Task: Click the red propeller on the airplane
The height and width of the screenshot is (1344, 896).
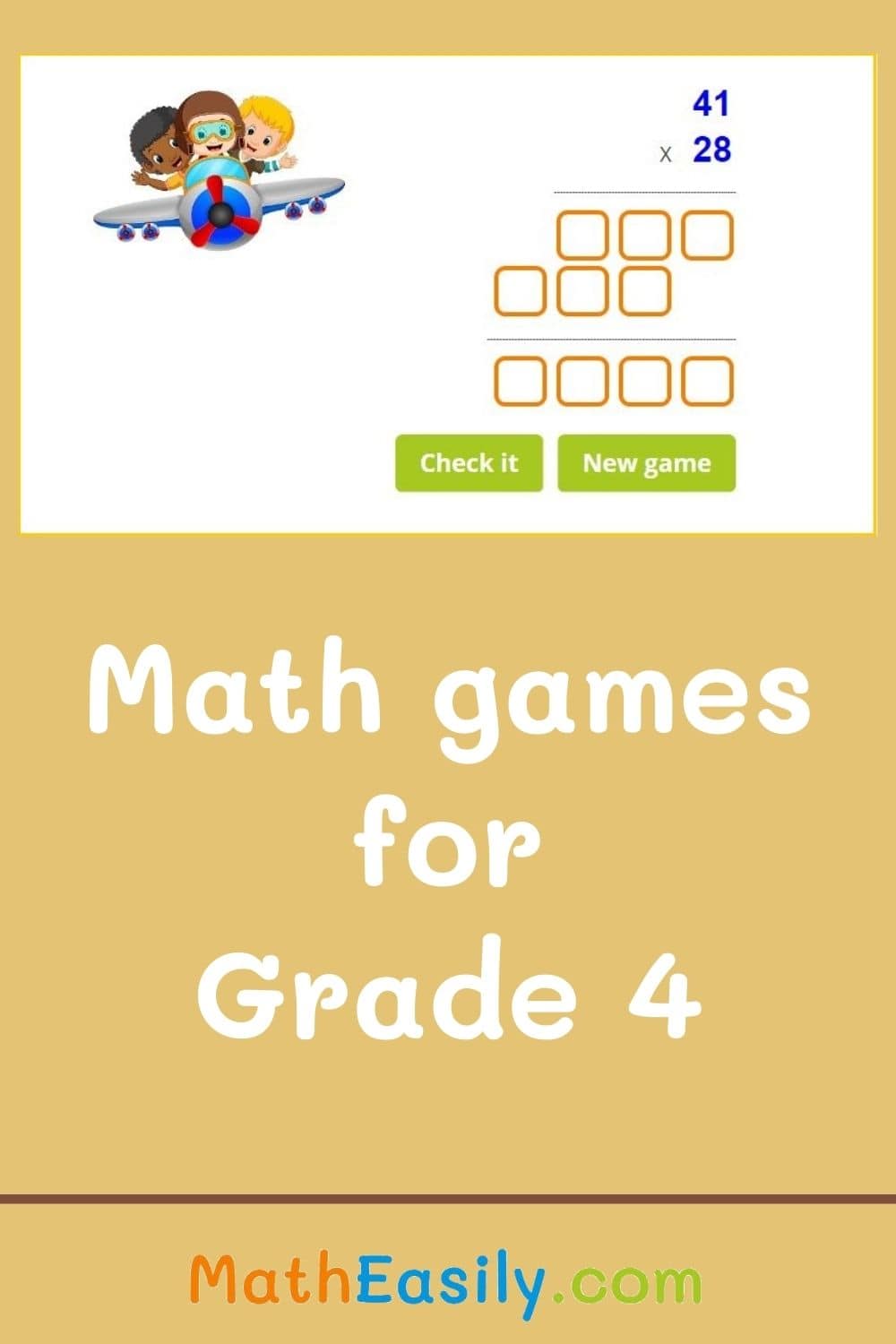Action: pos(218,215)
